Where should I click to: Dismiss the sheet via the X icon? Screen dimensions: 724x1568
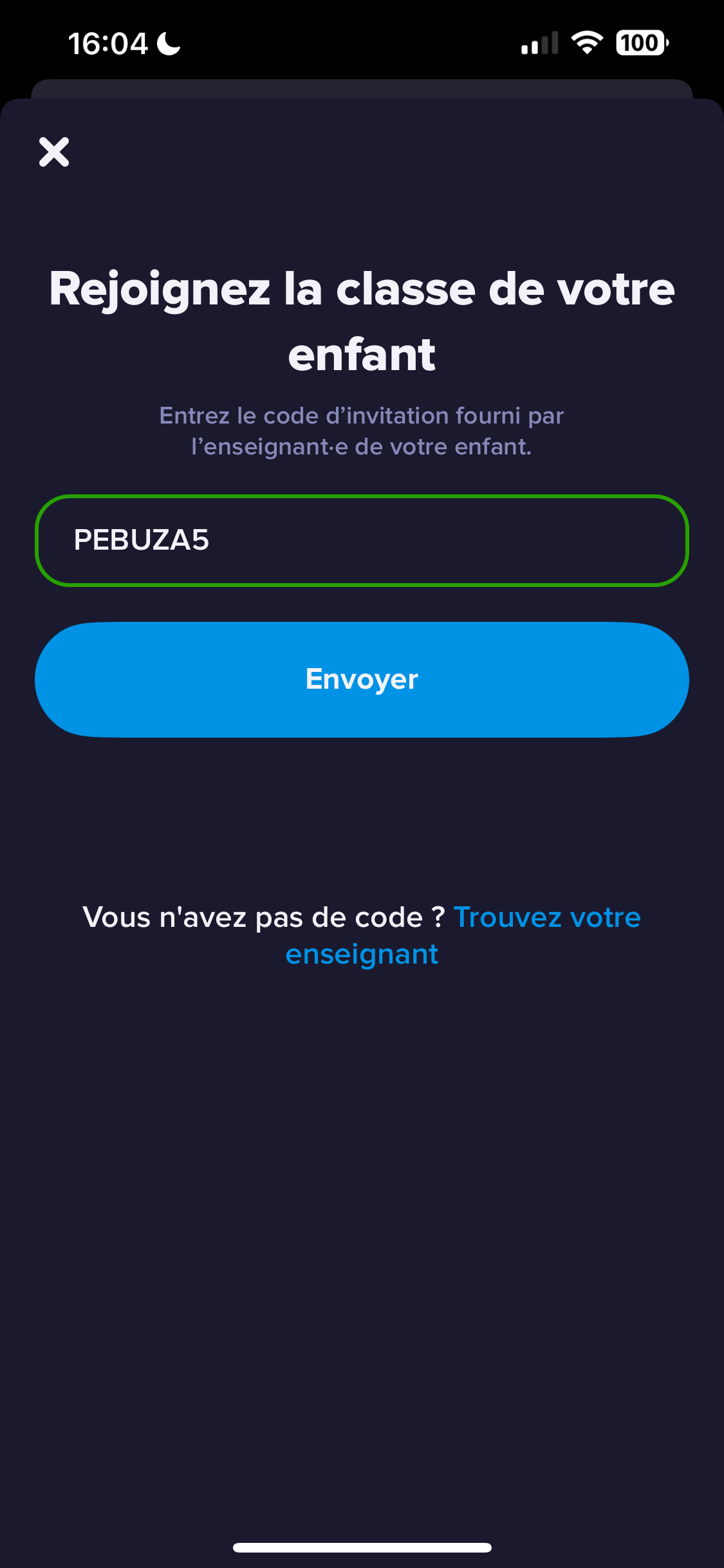click(x=53, y=152)
